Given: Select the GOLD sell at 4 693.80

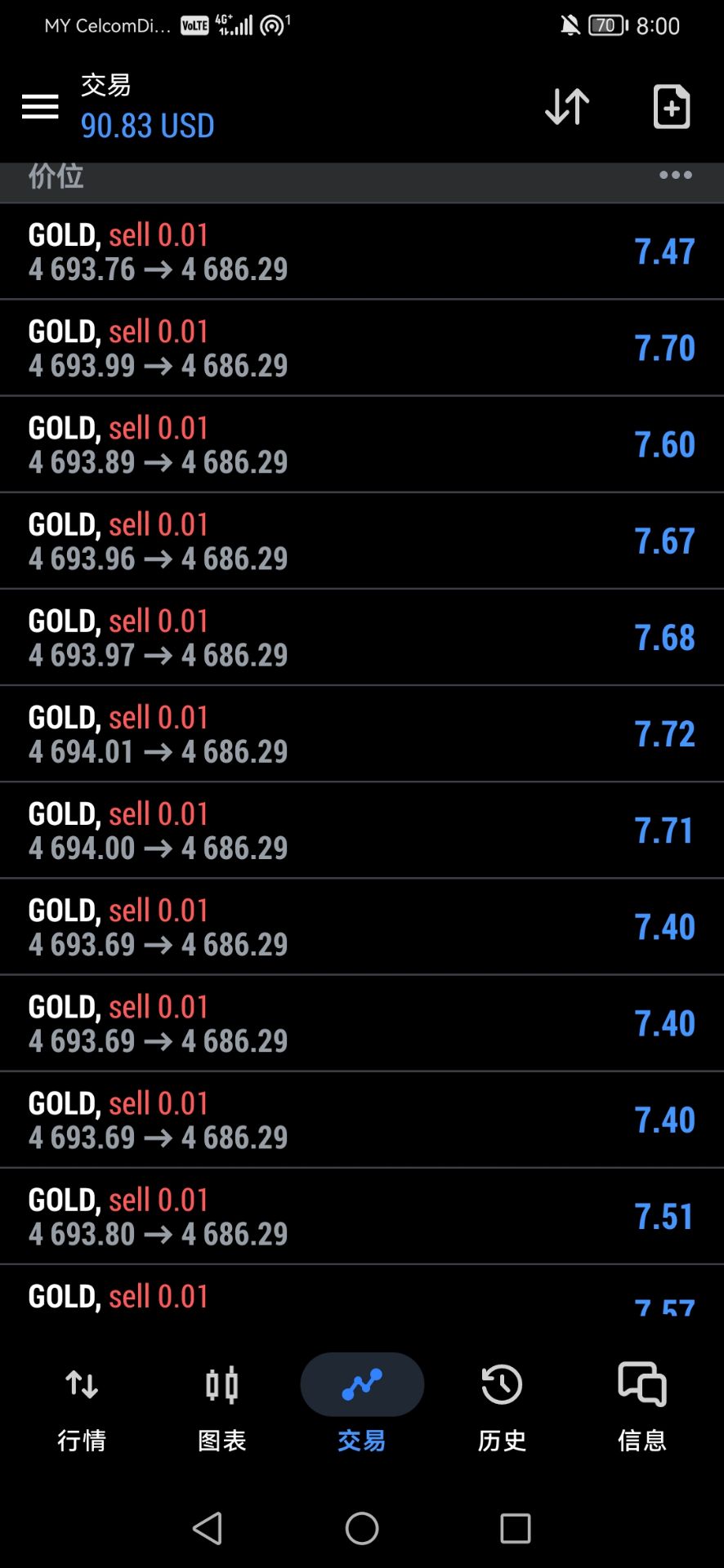Looking at the screenshot, I should (362, 1216).
